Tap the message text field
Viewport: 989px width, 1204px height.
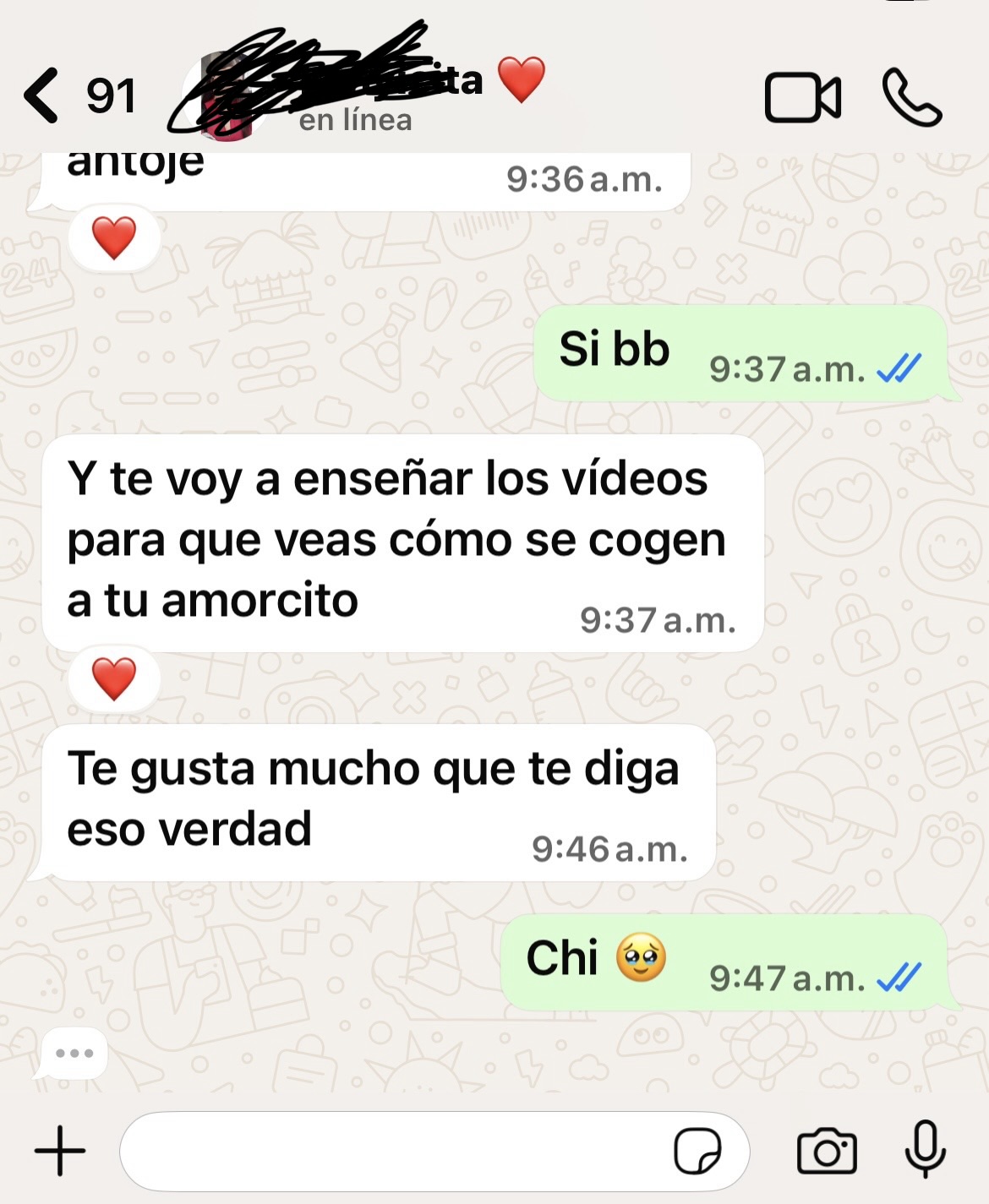pyautogui.click(x=397, y=1150)
